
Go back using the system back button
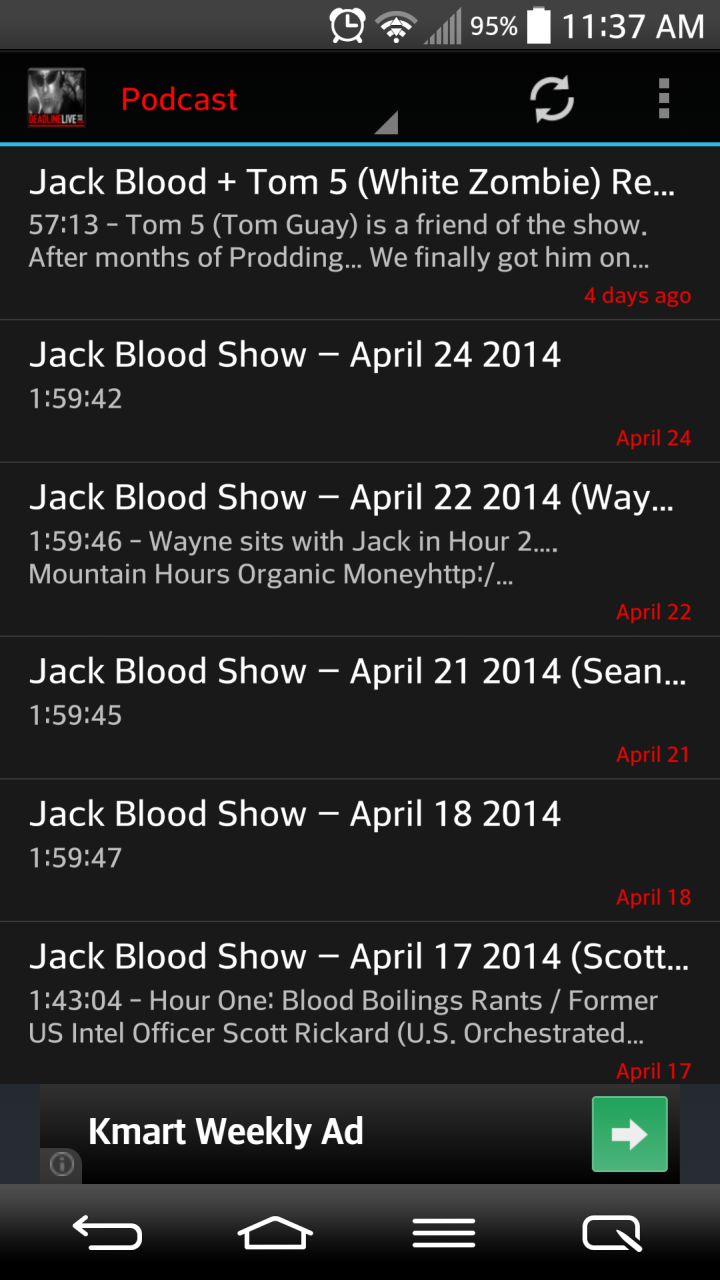(x=107, y=1233)
